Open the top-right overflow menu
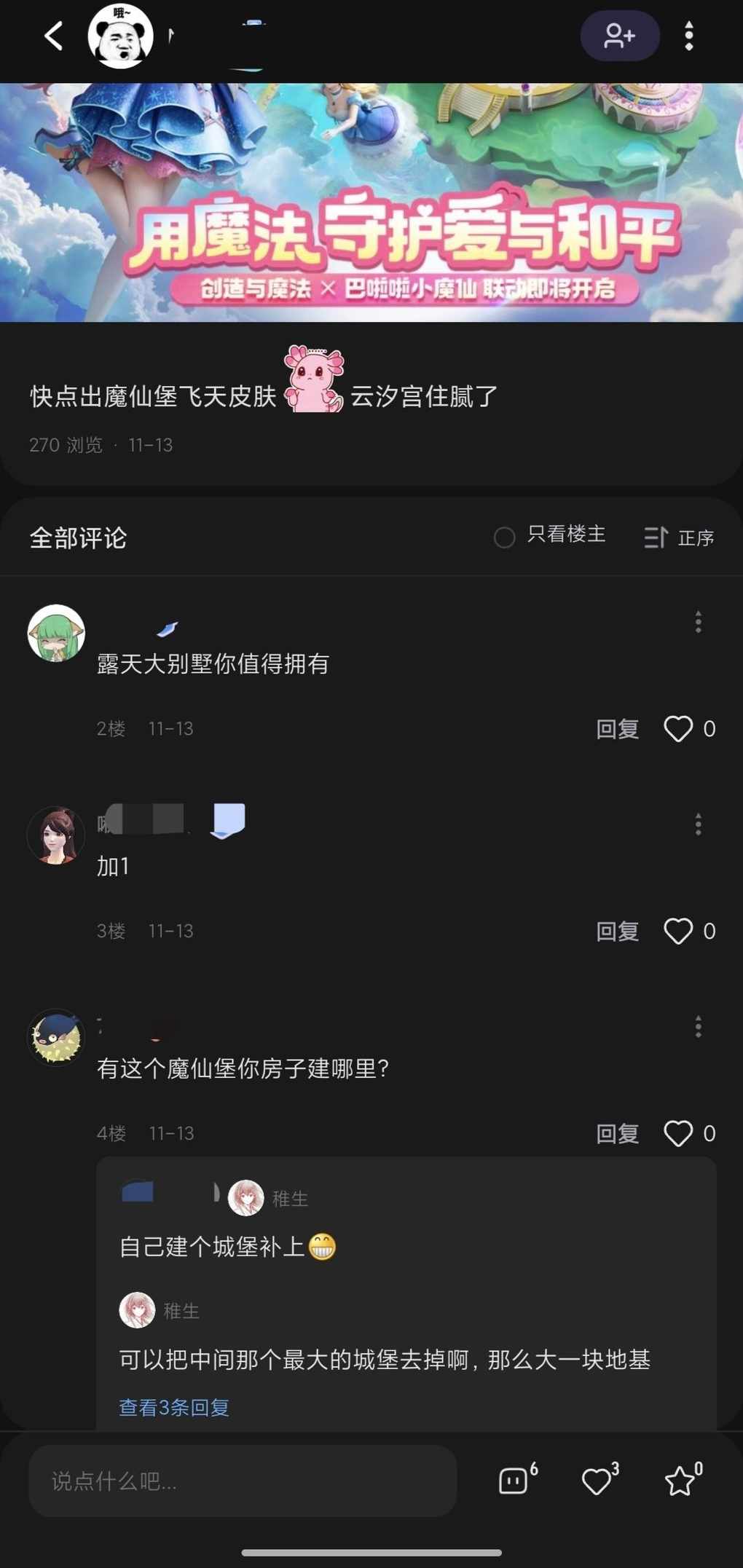The height and width of the screenshot is (1568, 743). (688, 36)
